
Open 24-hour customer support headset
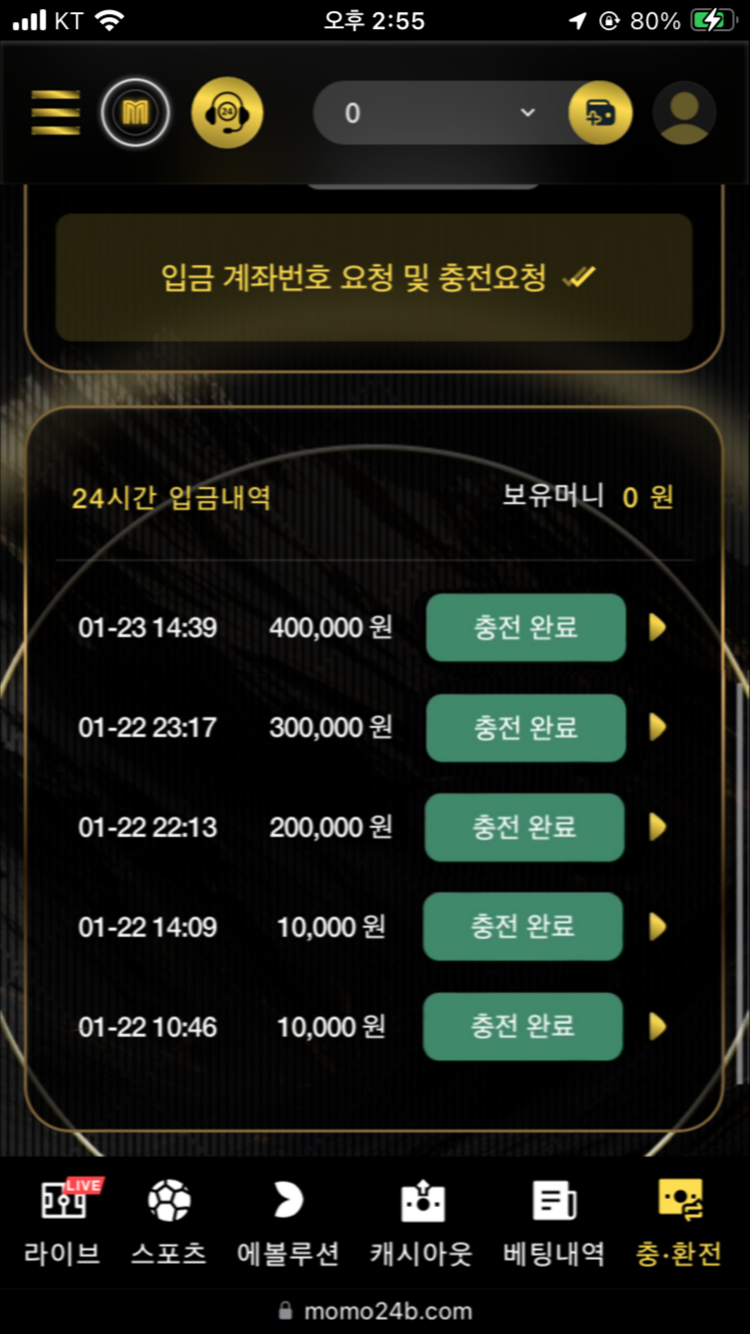click(x=227, y=113)
